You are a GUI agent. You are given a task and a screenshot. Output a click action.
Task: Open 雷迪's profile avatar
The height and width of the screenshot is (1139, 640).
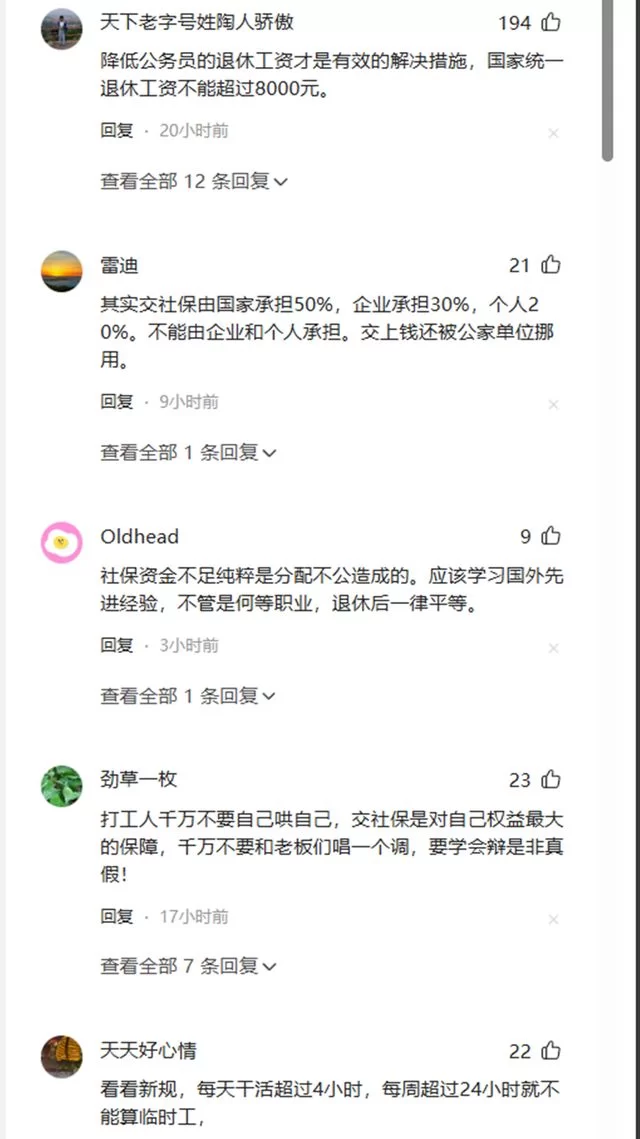[62, 271]
